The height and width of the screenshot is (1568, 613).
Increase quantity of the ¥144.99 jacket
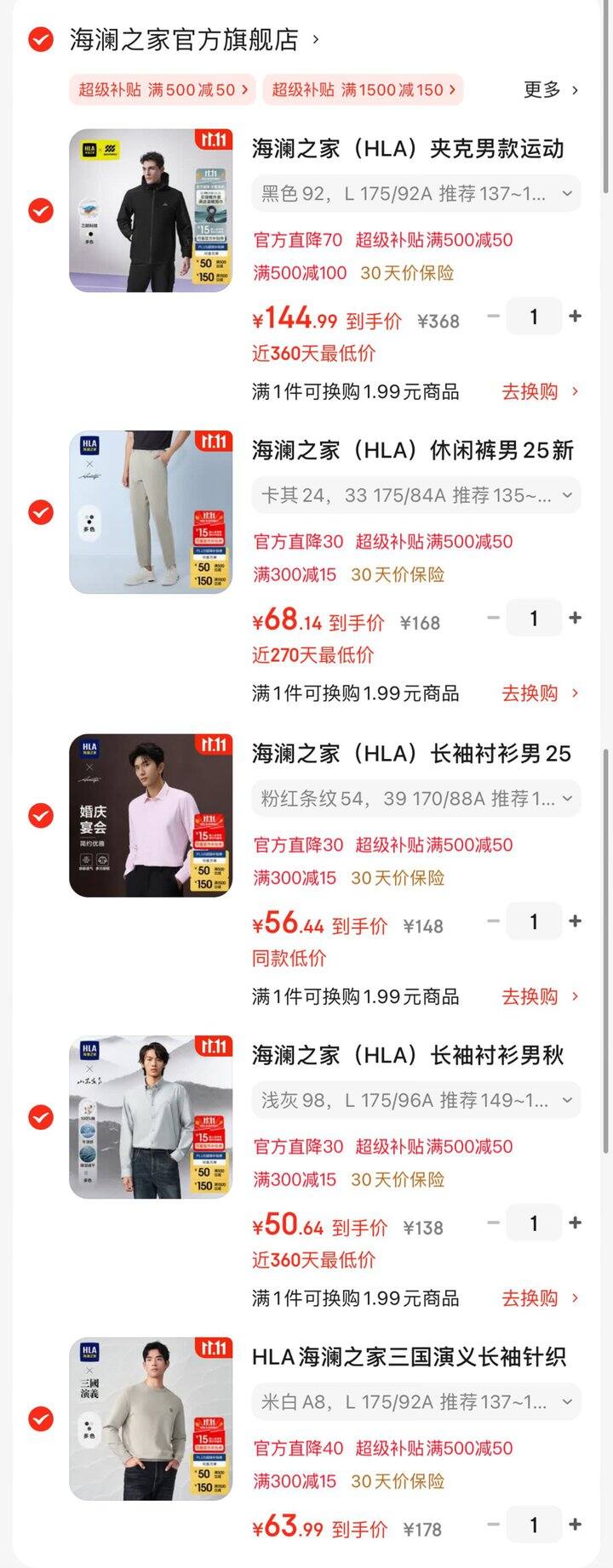(576, 316)
